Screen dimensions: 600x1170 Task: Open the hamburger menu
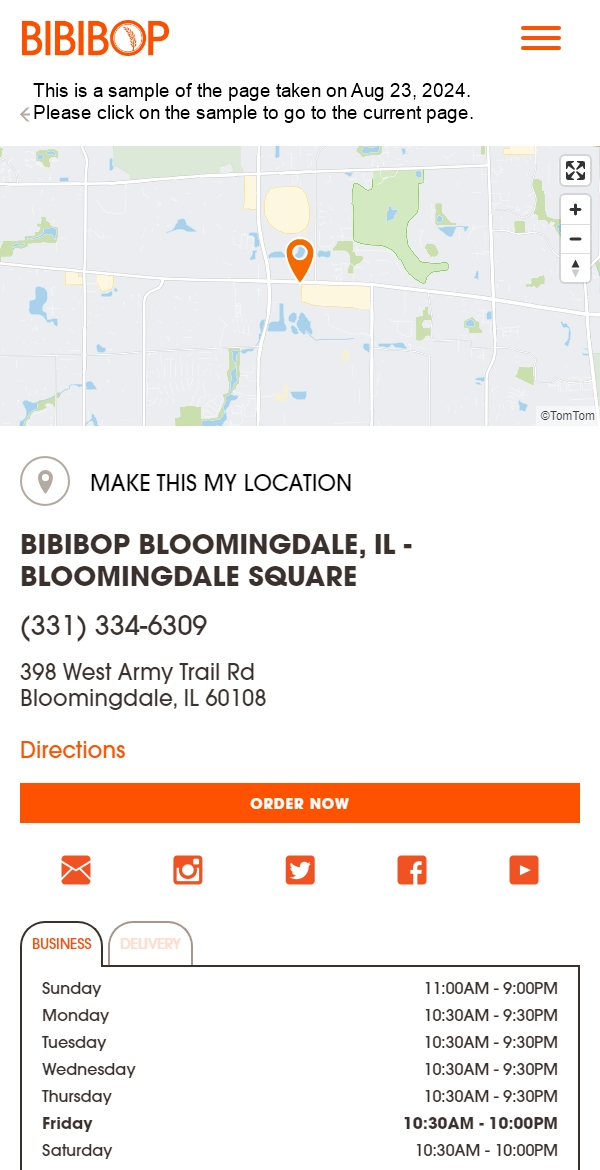(x=541, y=39)
